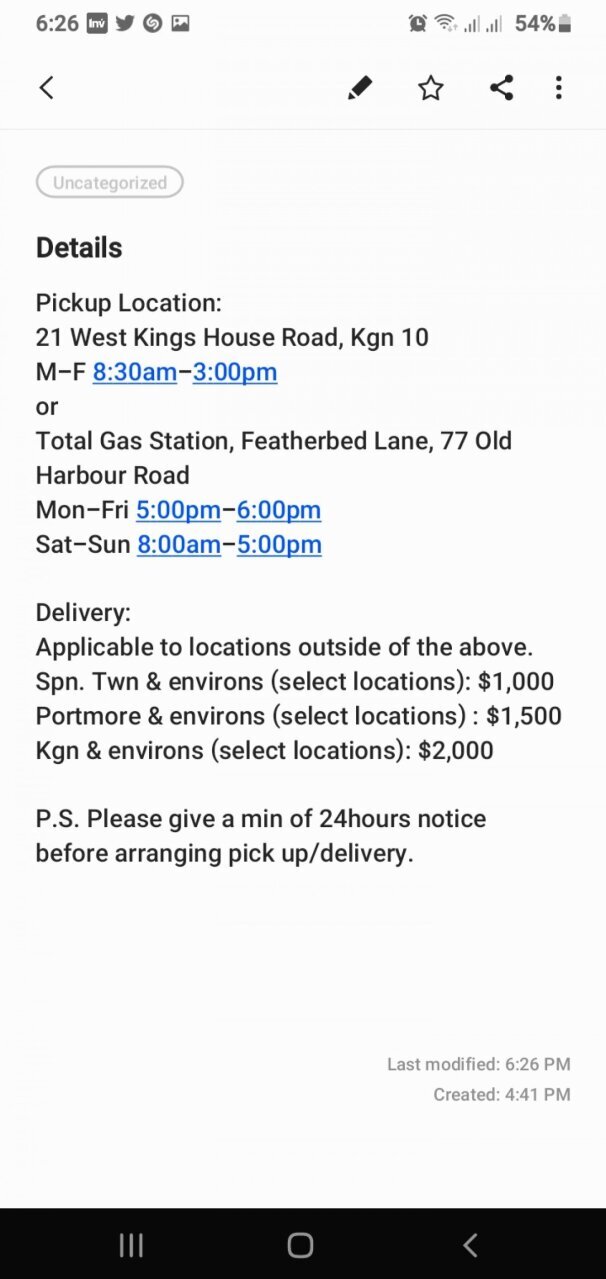Open the 3:00pm time link
Screen dimensions: 606x1279
coord(235,372)
